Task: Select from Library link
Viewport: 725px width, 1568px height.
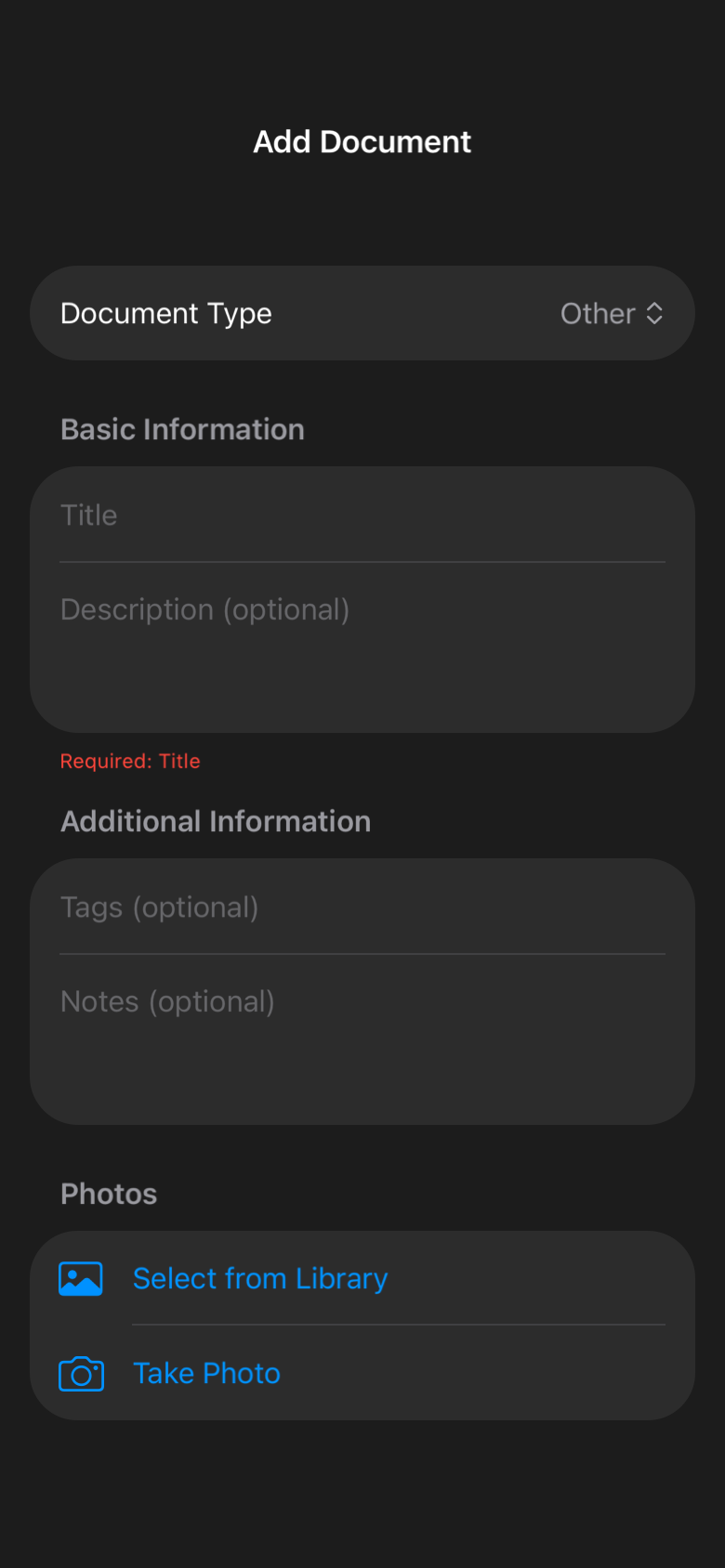Action: 260,1277
